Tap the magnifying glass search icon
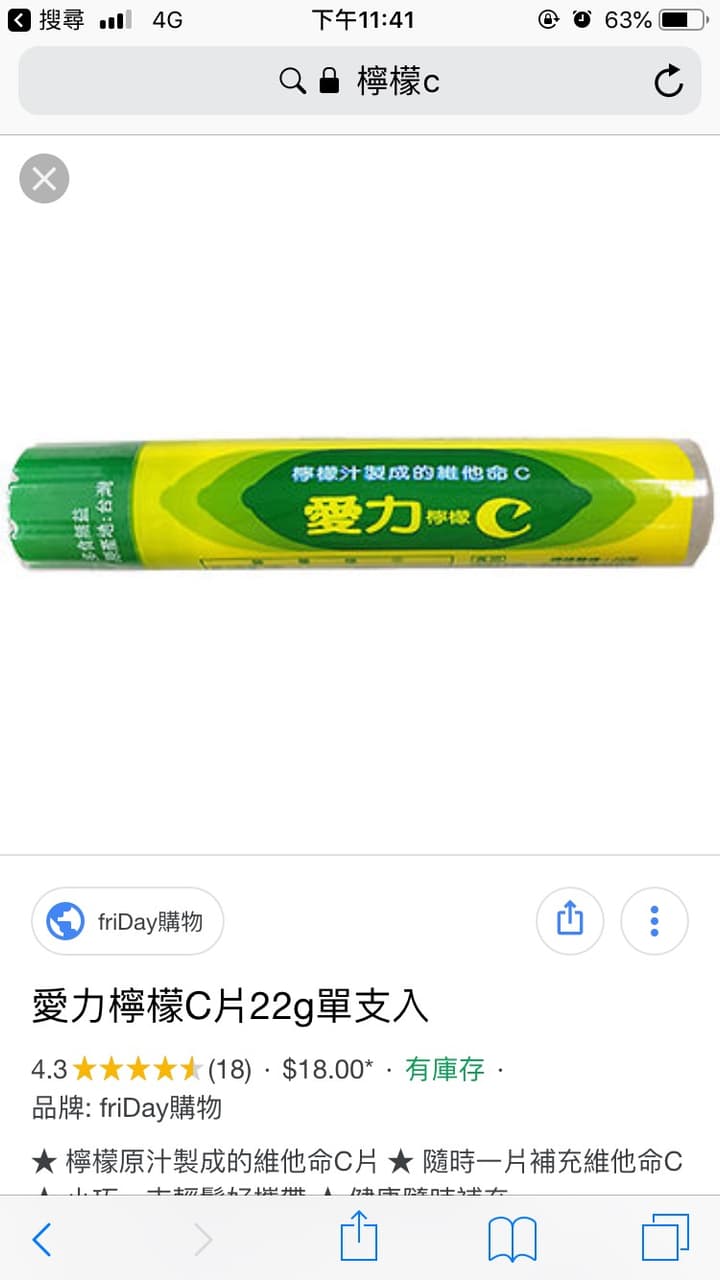 [x=293, y=82]
